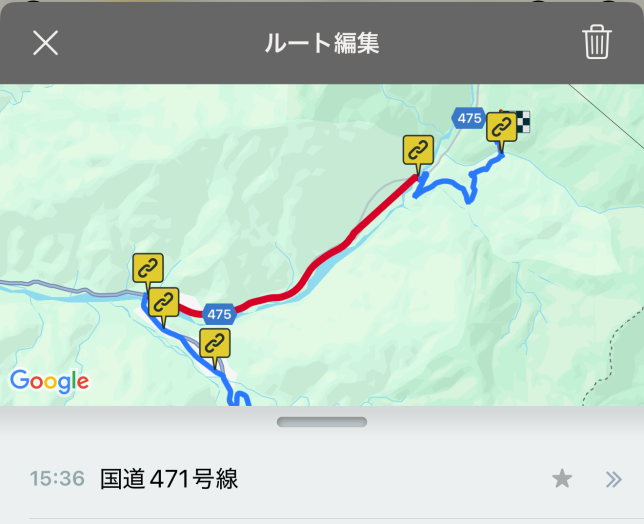Tap the bottom sheet drag handle
This screenshot has height=524, width=644.
coord(321,422)
